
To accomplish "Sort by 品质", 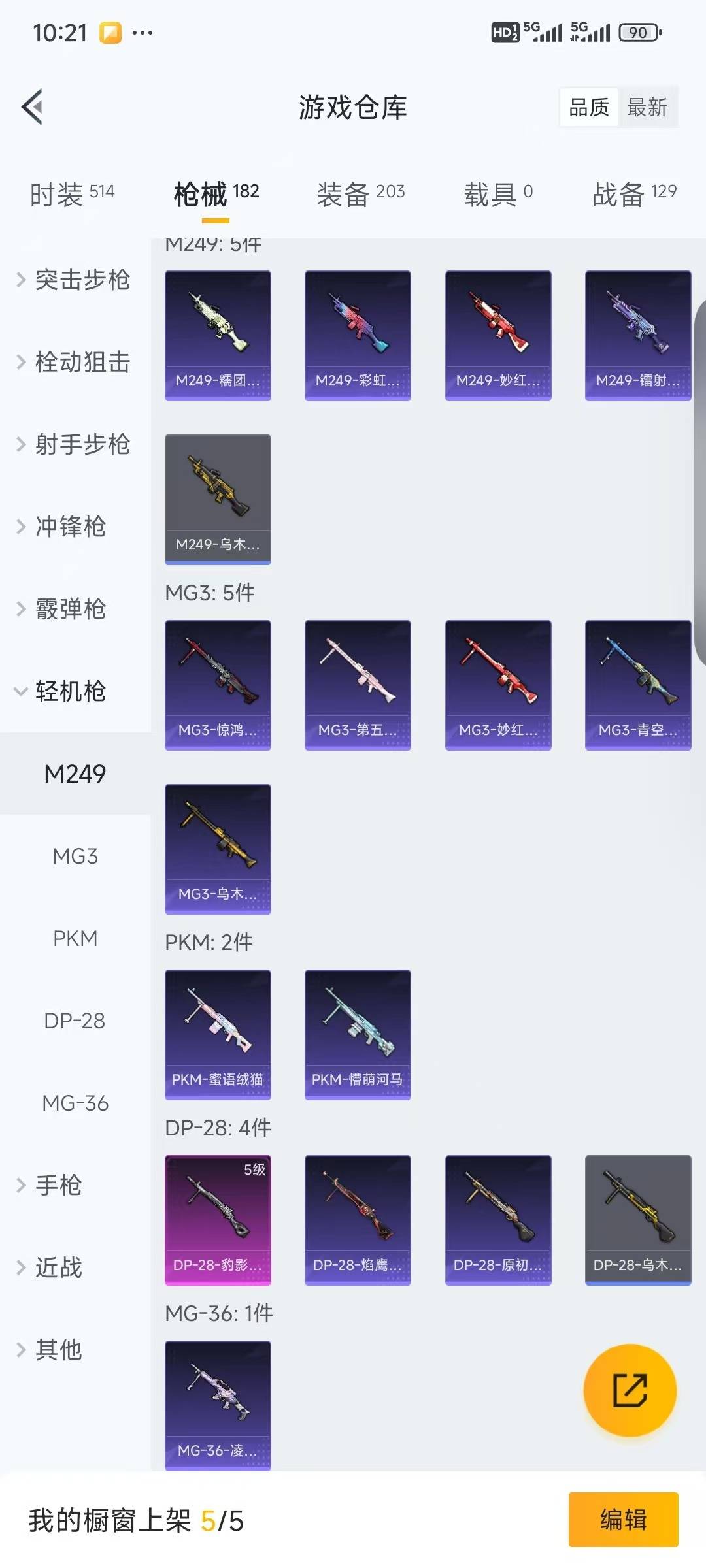I will pyautogui.click(x=589, y=107).
